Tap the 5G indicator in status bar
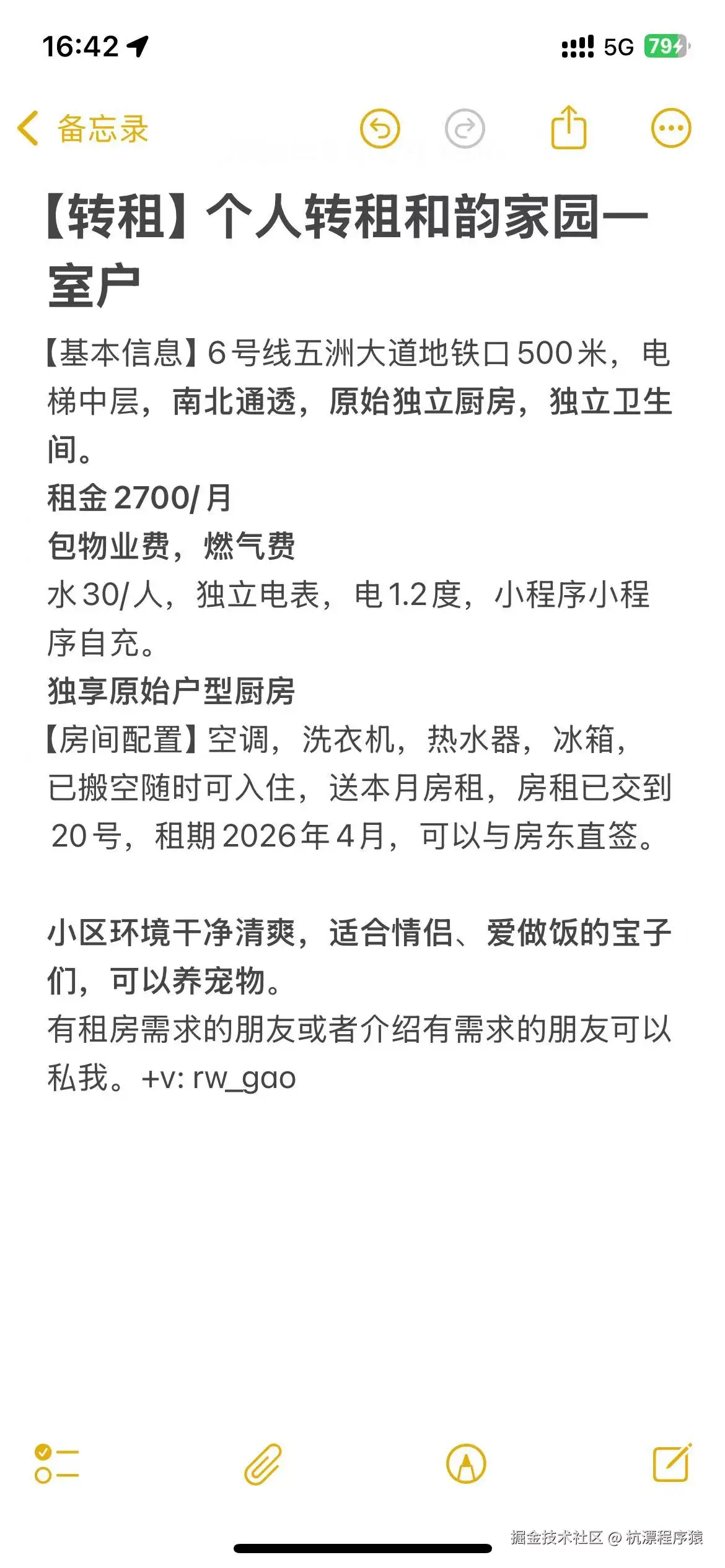This screenshot has height=1568, width=725. [619, 46]
